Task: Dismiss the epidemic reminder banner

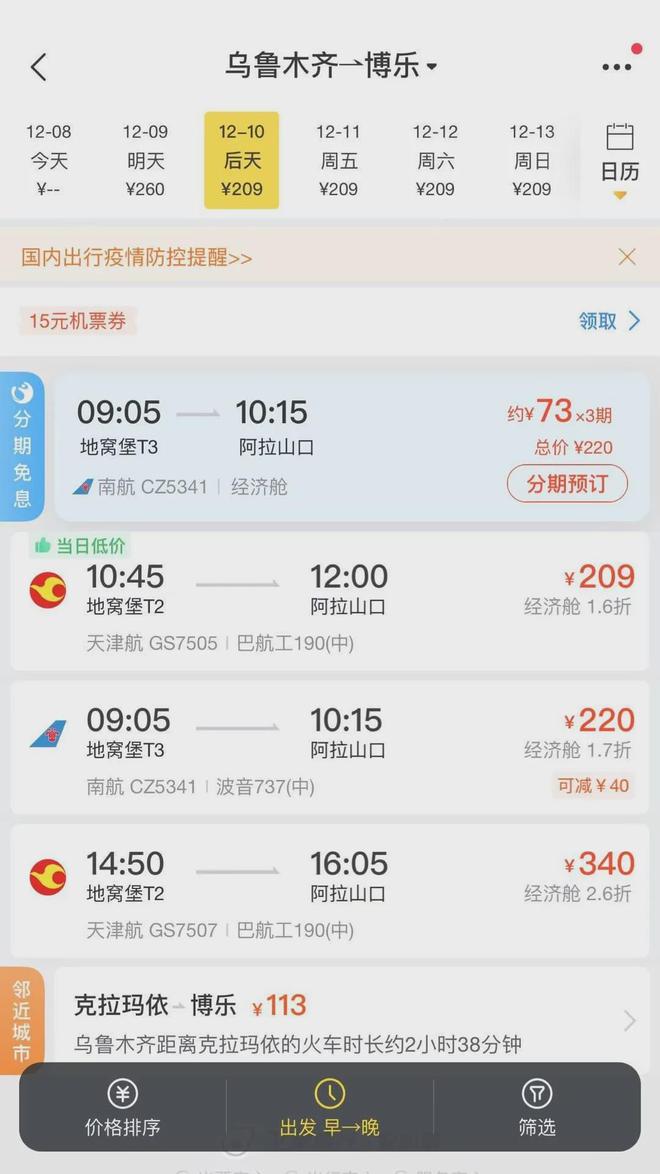Action: (x=627, y=257)
